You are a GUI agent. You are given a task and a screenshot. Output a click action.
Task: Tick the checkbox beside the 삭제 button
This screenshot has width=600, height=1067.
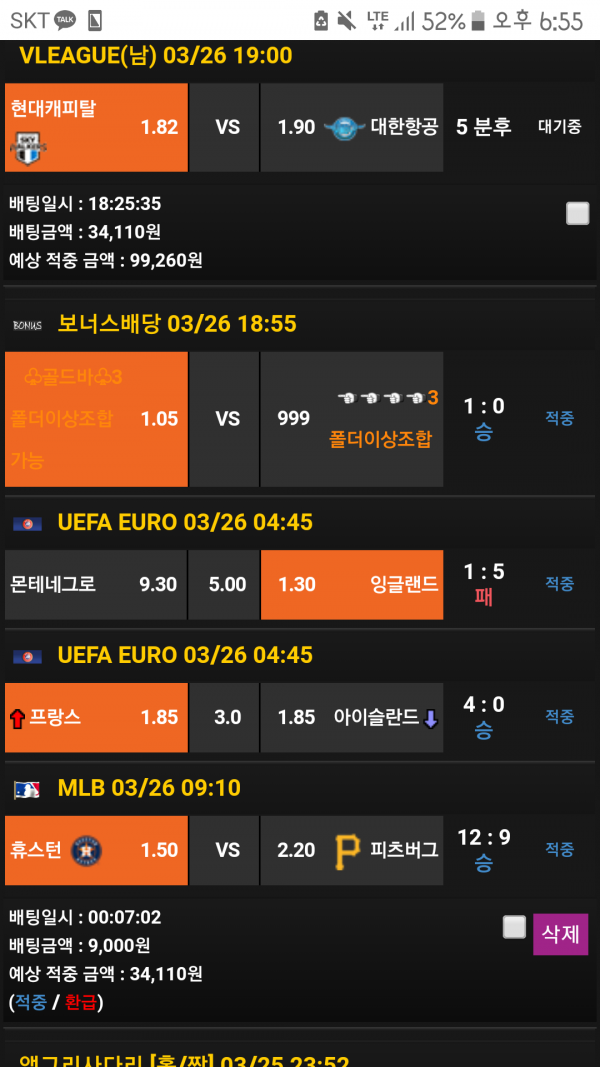pos(514,927)
